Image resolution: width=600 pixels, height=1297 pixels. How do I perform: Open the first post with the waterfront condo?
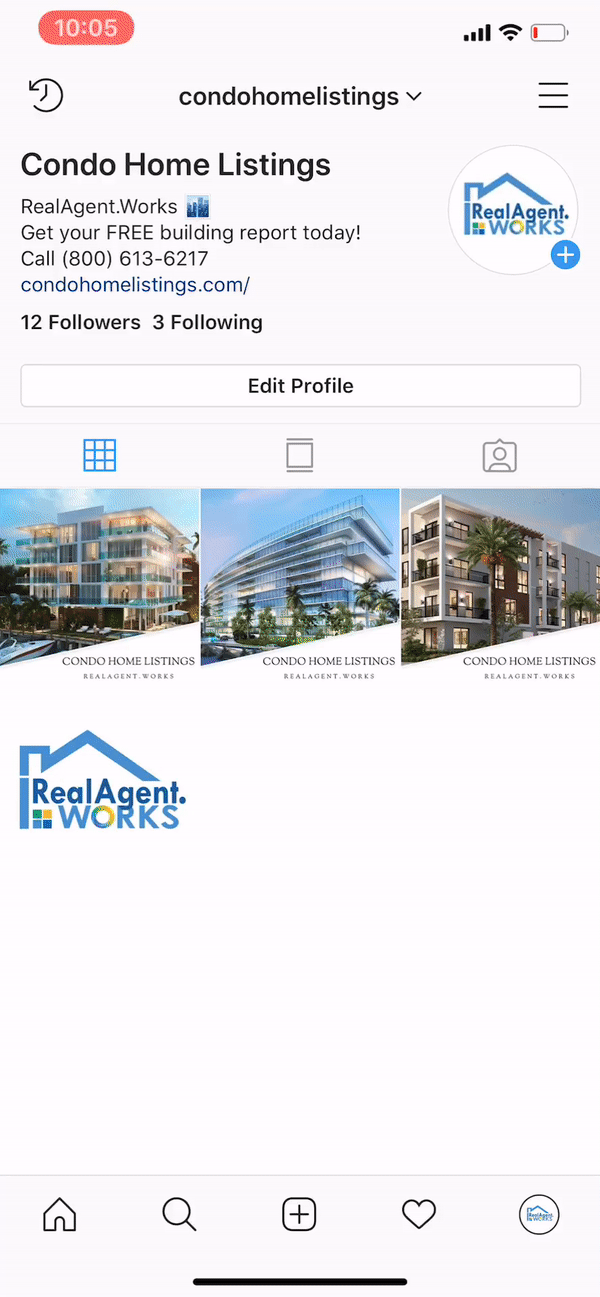pyautogui.click(x=99, y=588)
